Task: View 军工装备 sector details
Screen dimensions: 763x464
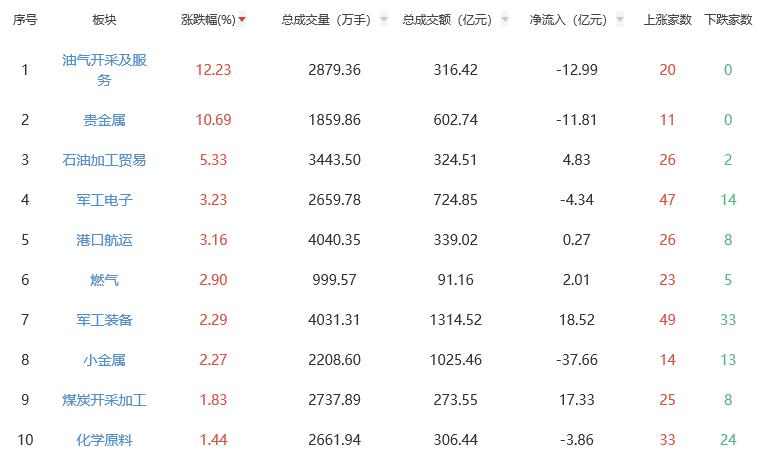Action: pyautogui.click(x=104, y=320)
